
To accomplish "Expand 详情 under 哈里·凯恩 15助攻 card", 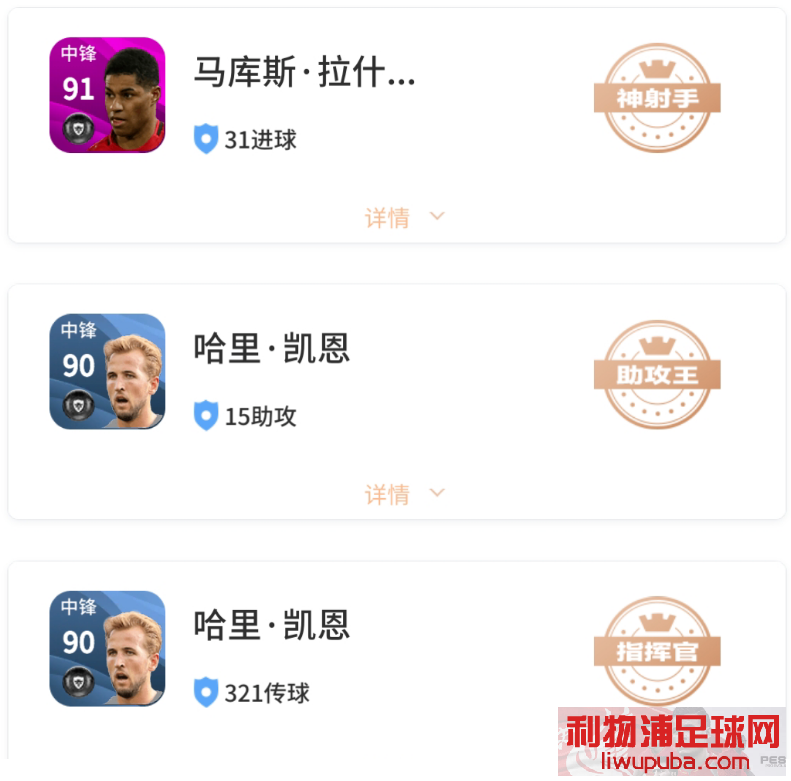I will [x=403, y=494].
